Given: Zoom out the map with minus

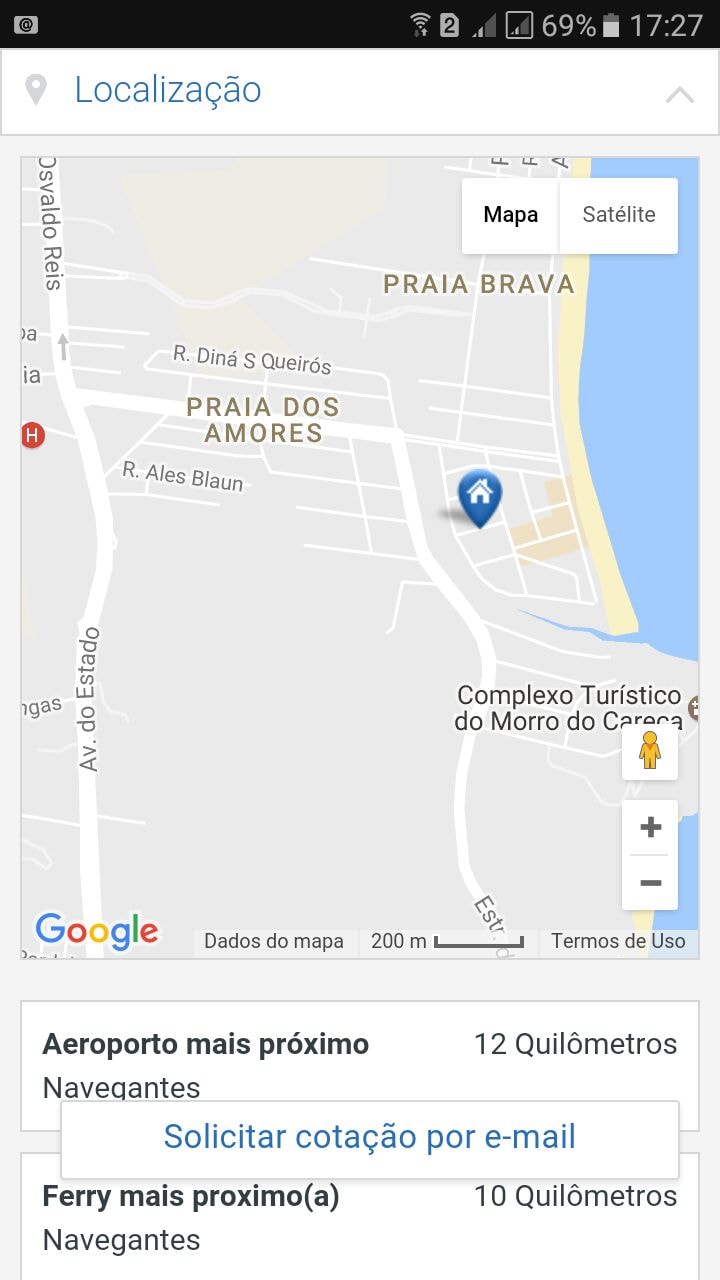Looking at the screenshot, I should point(650,883).
